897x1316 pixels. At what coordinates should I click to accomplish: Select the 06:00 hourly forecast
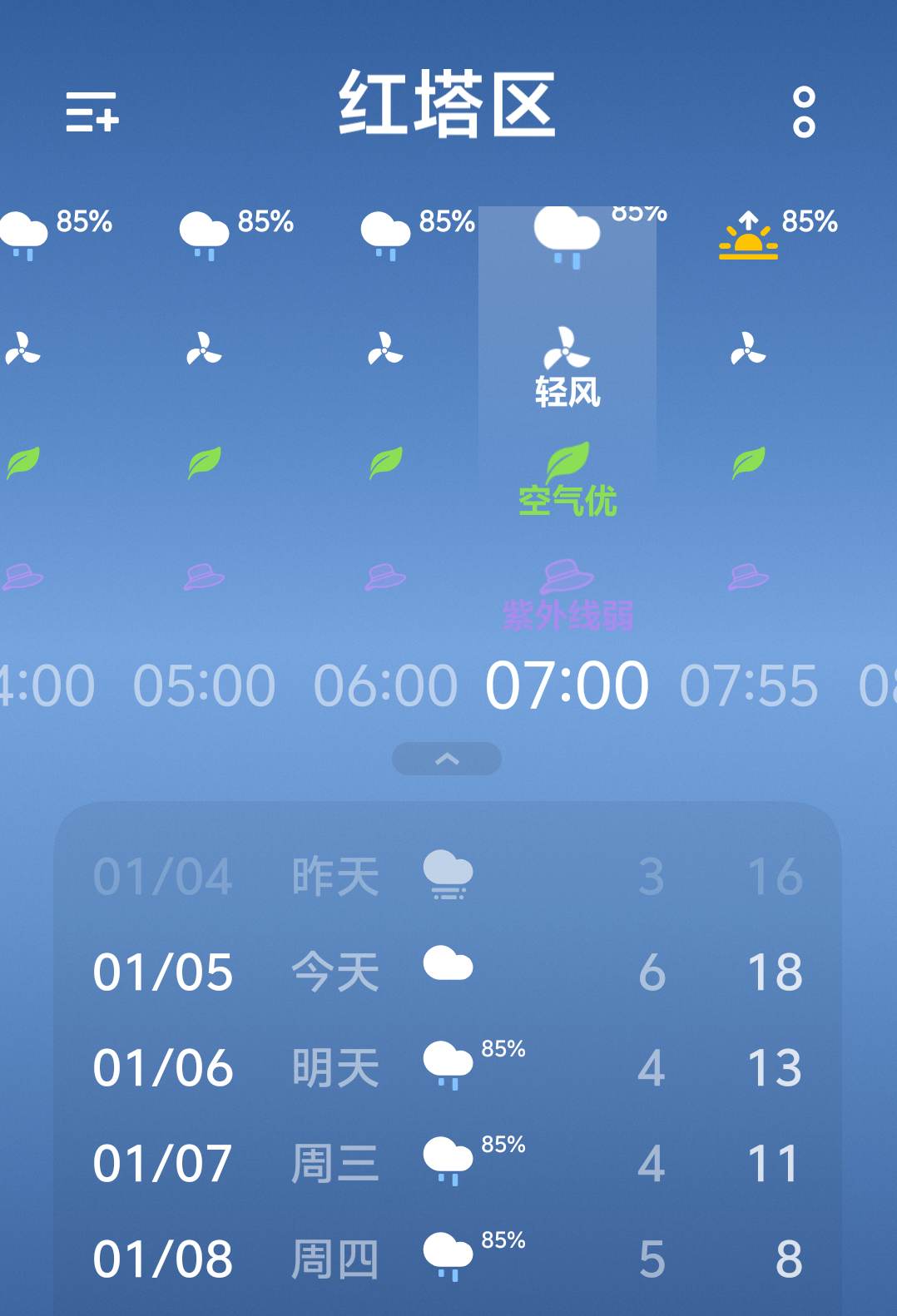(385, 686)
